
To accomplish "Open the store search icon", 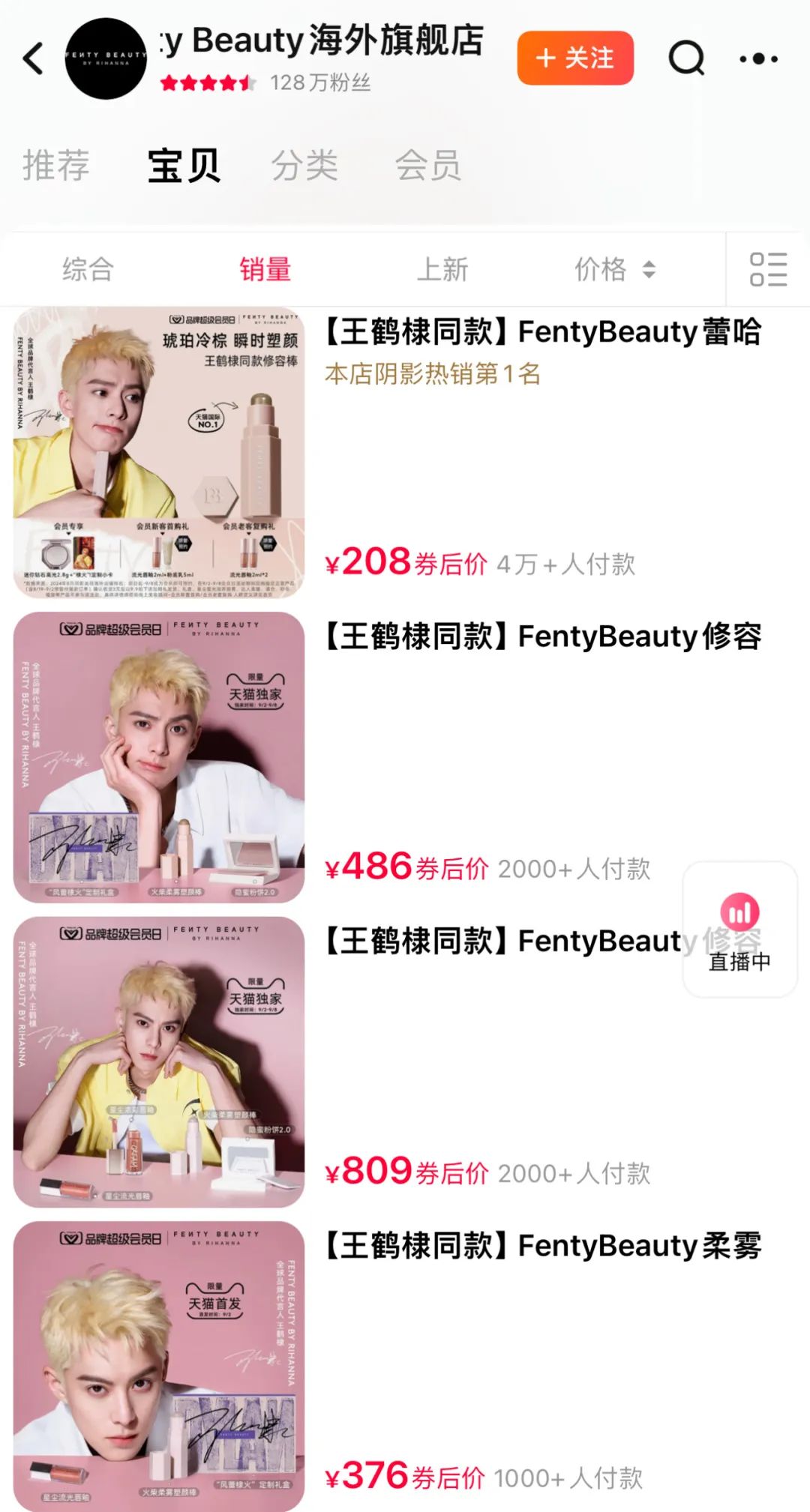I will (686, 58).
